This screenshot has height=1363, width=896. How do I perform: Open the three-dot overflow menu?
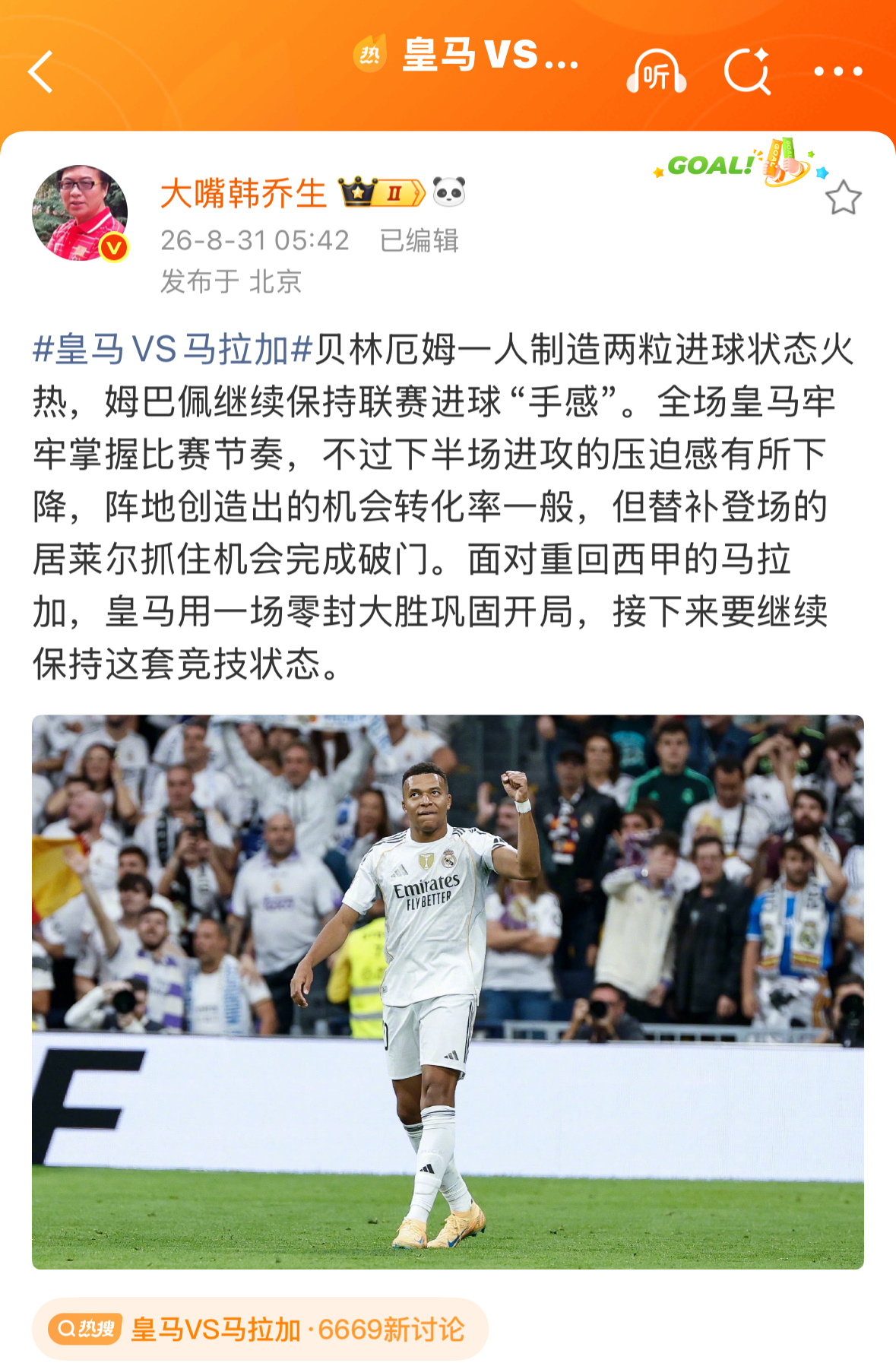(838, 71)
